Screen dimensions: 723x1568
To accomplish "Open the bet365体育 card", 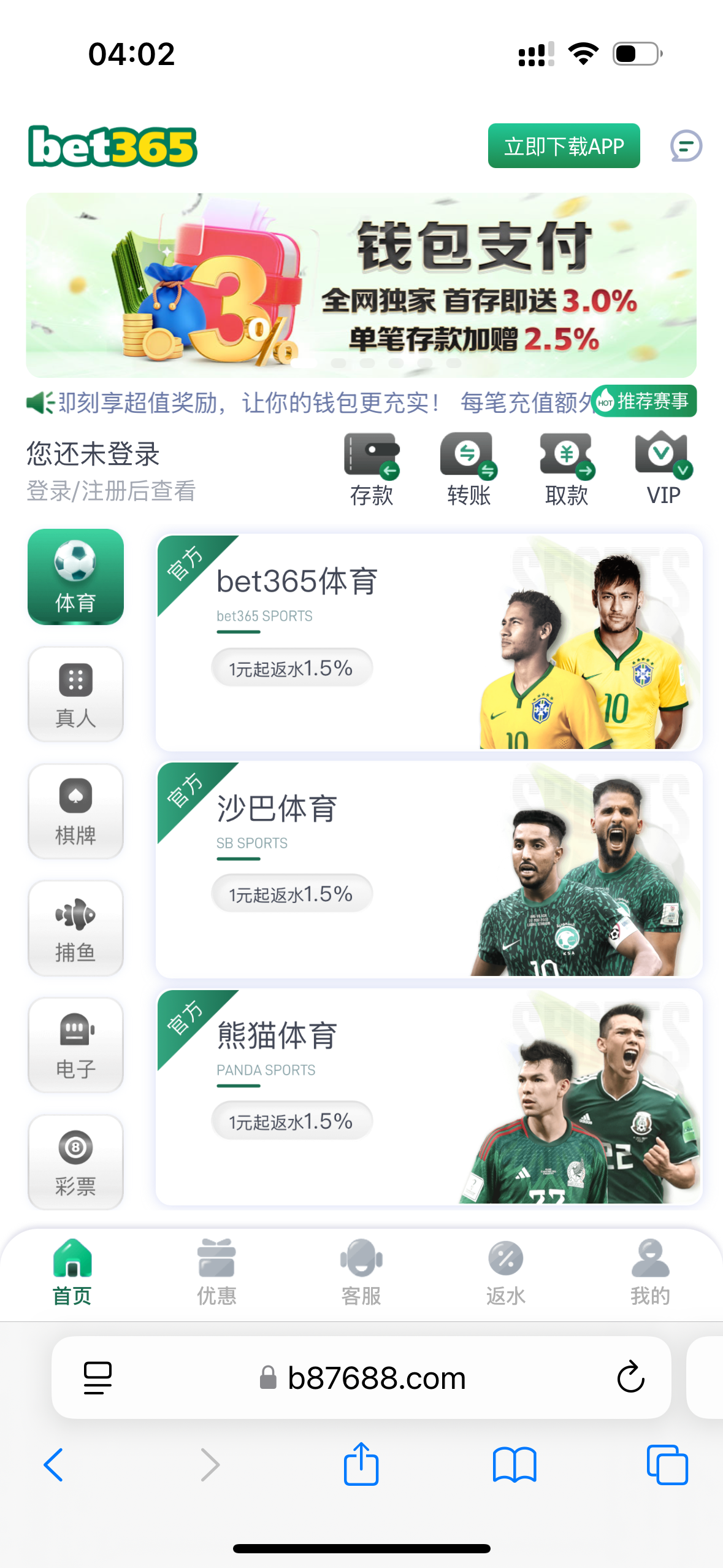I will click(428, 642).
